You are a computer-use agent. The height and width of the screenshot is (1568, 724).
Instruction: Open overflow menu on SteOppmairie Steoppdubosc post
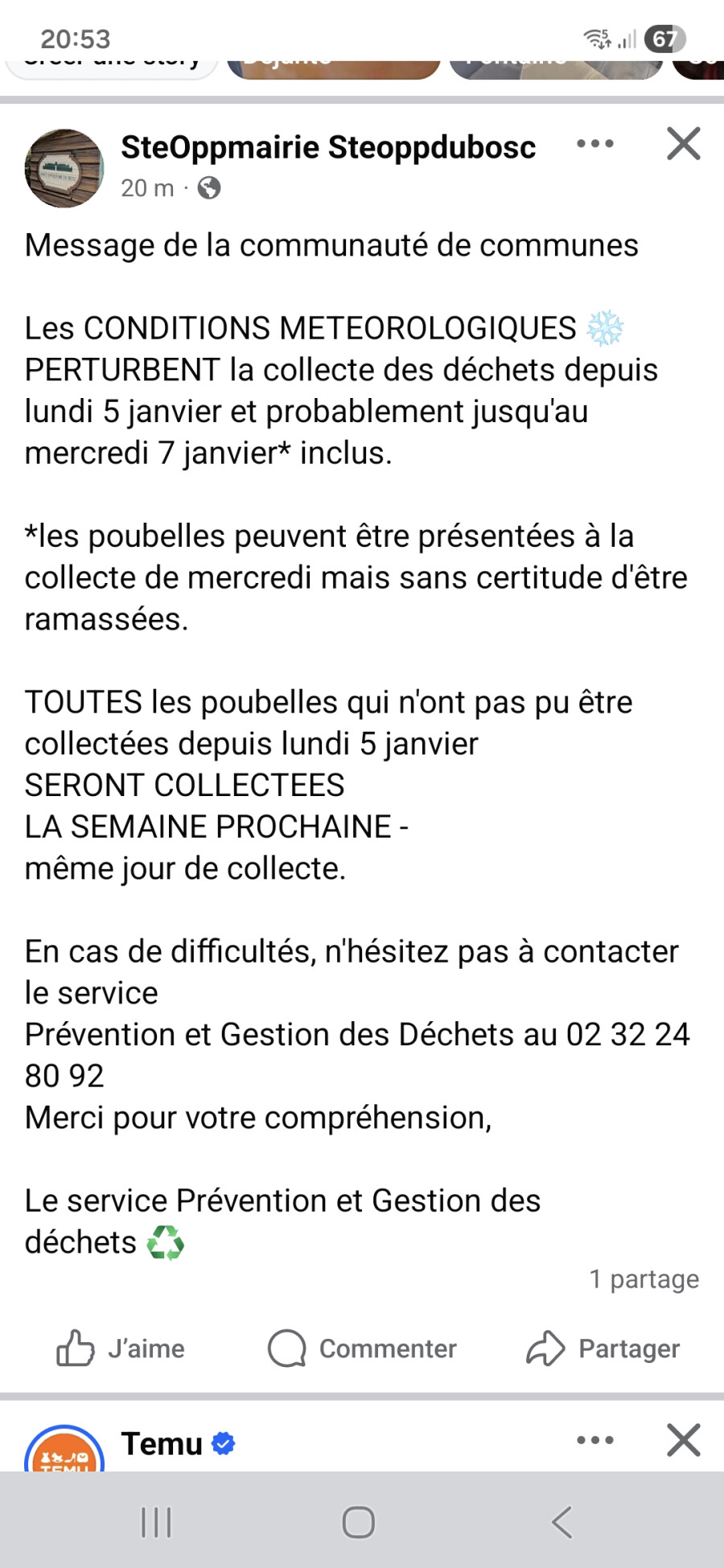tap(595, 144)
